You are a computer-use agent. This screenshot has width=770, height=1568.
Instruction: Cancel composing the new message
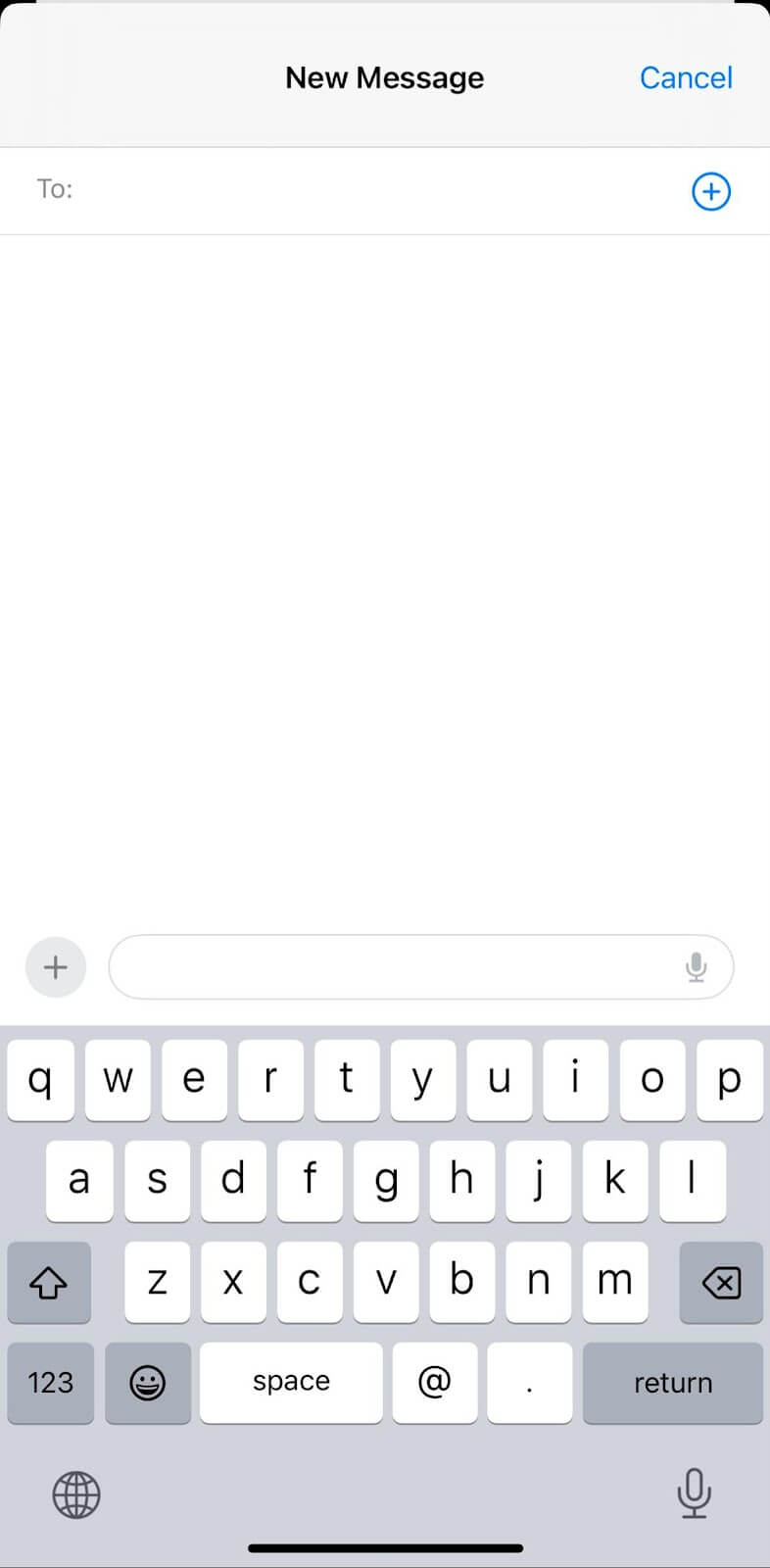[x=686, y=77]
